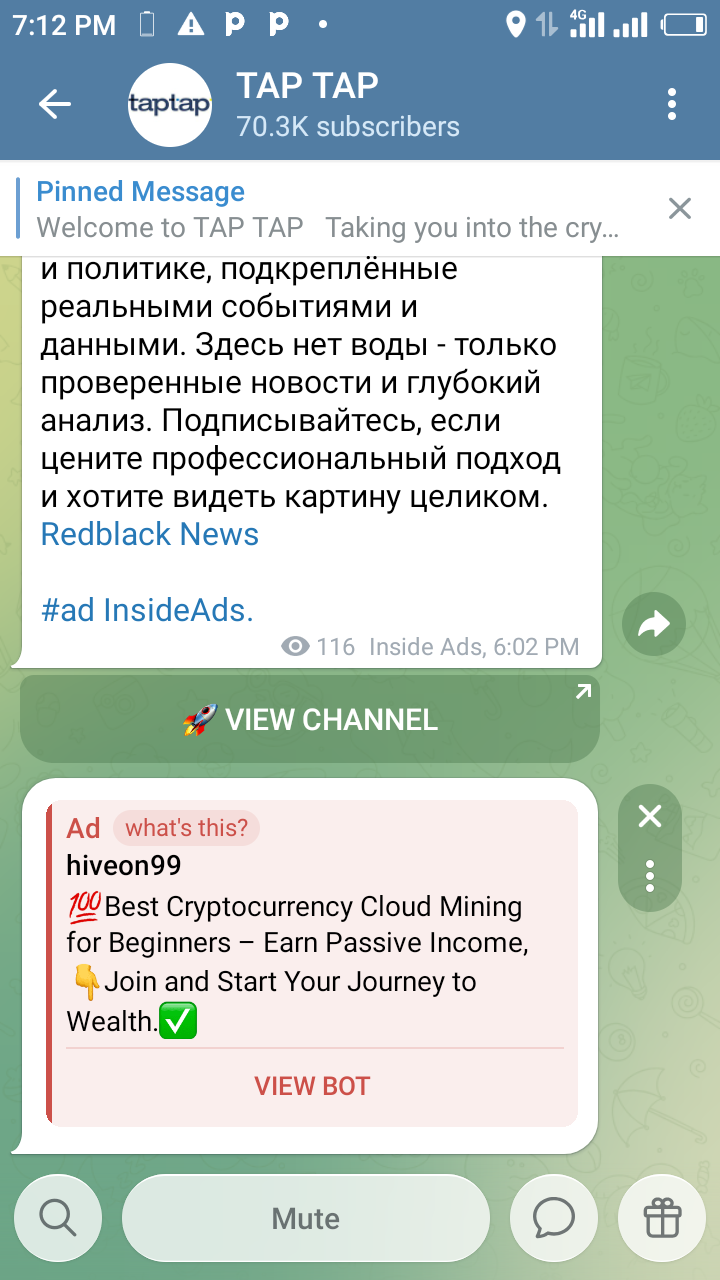The width and height of the screenshot is (720, 1280).
Task: Search within this channel
Action: (57, 1218)
